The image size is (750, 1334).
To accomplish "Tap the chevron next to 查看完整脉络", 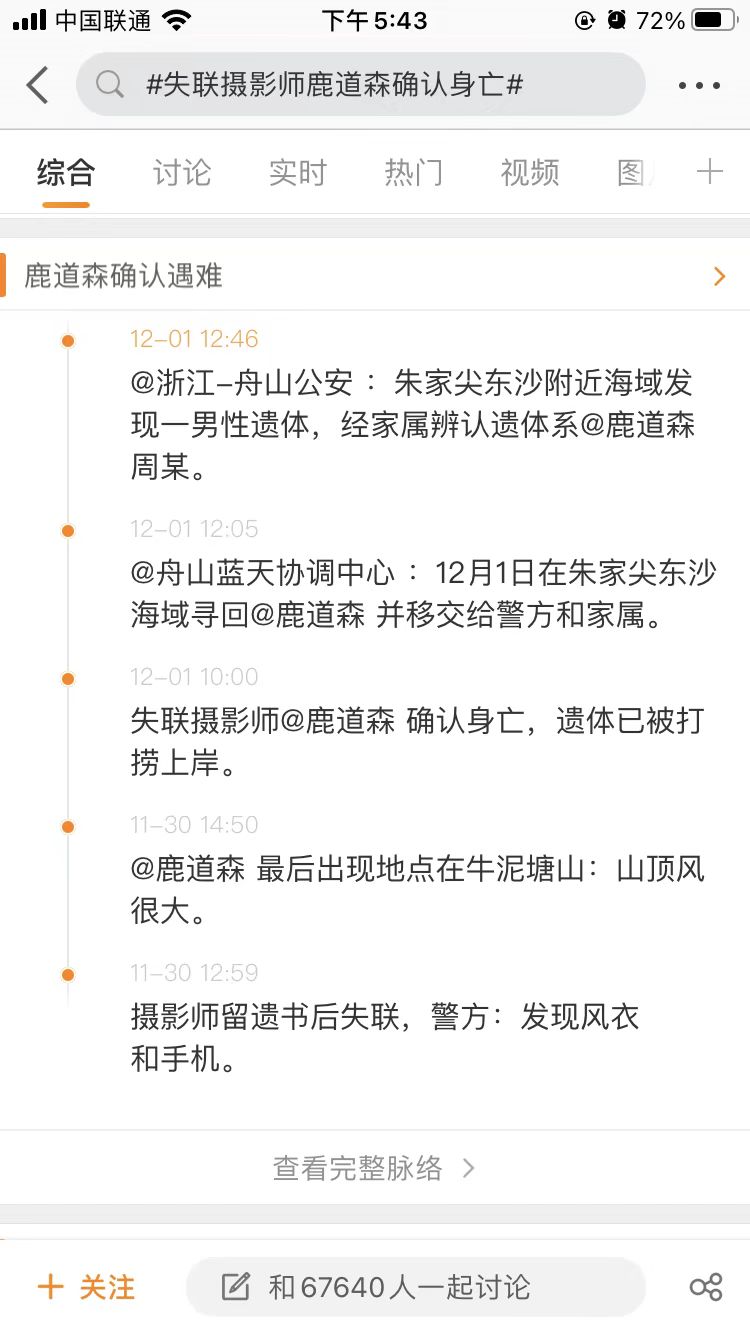I will point(468,1167).
